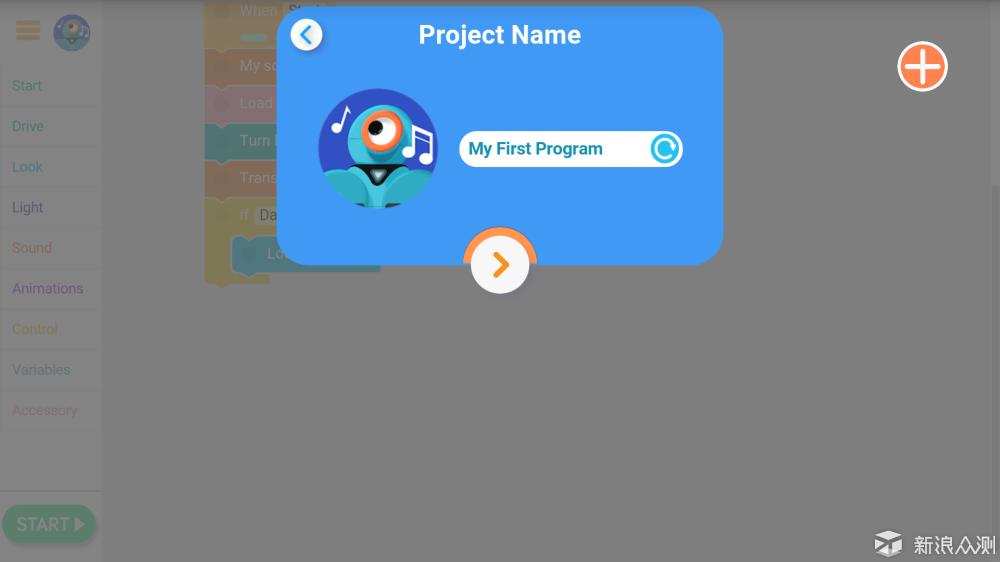Image resolution: width=1000 pixels, height=562 pixels.
Task: Run the program with the START button
Action: point(49,524)
